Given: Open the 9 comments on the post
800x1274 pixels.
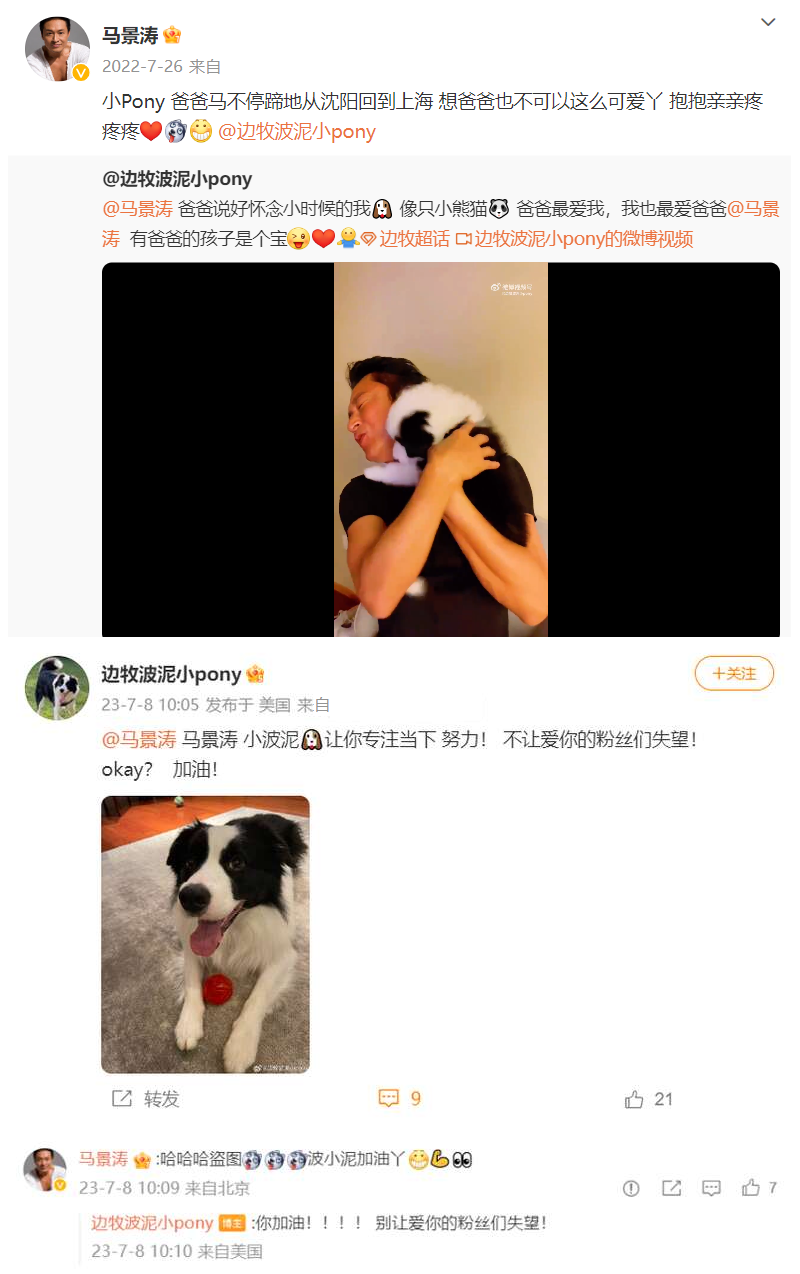Looking at the screenshot, I should pyautogui.click(x=400, y=1099).
